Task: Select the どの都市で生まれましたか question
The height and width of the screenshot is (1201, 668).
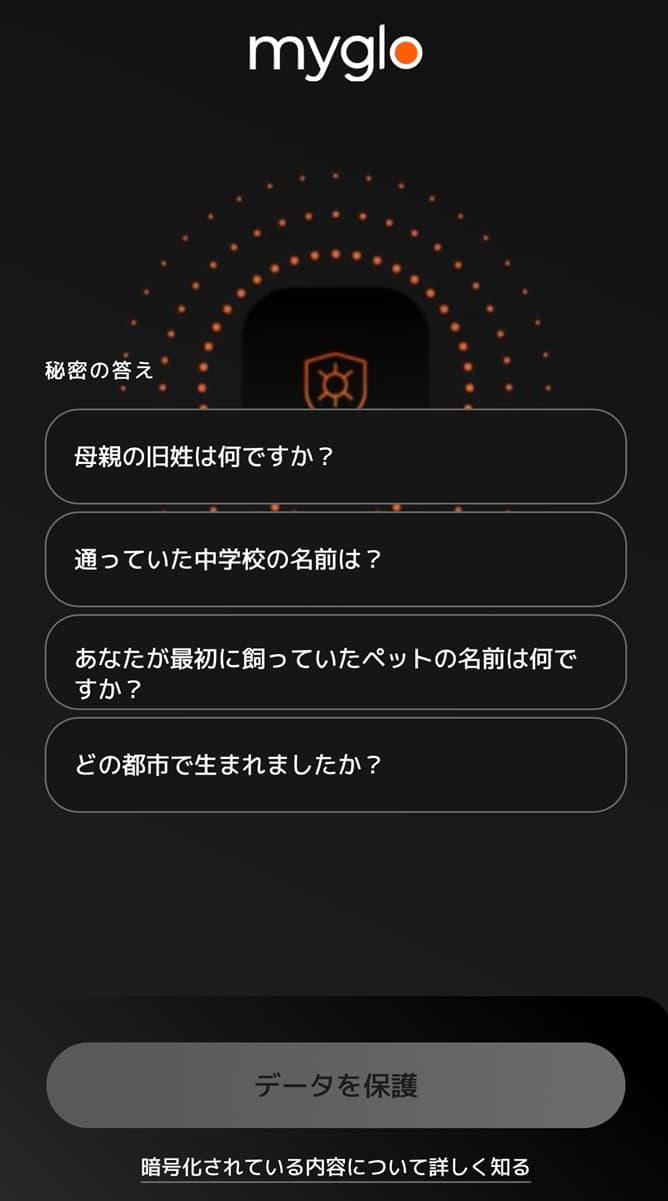Action: 335,765
